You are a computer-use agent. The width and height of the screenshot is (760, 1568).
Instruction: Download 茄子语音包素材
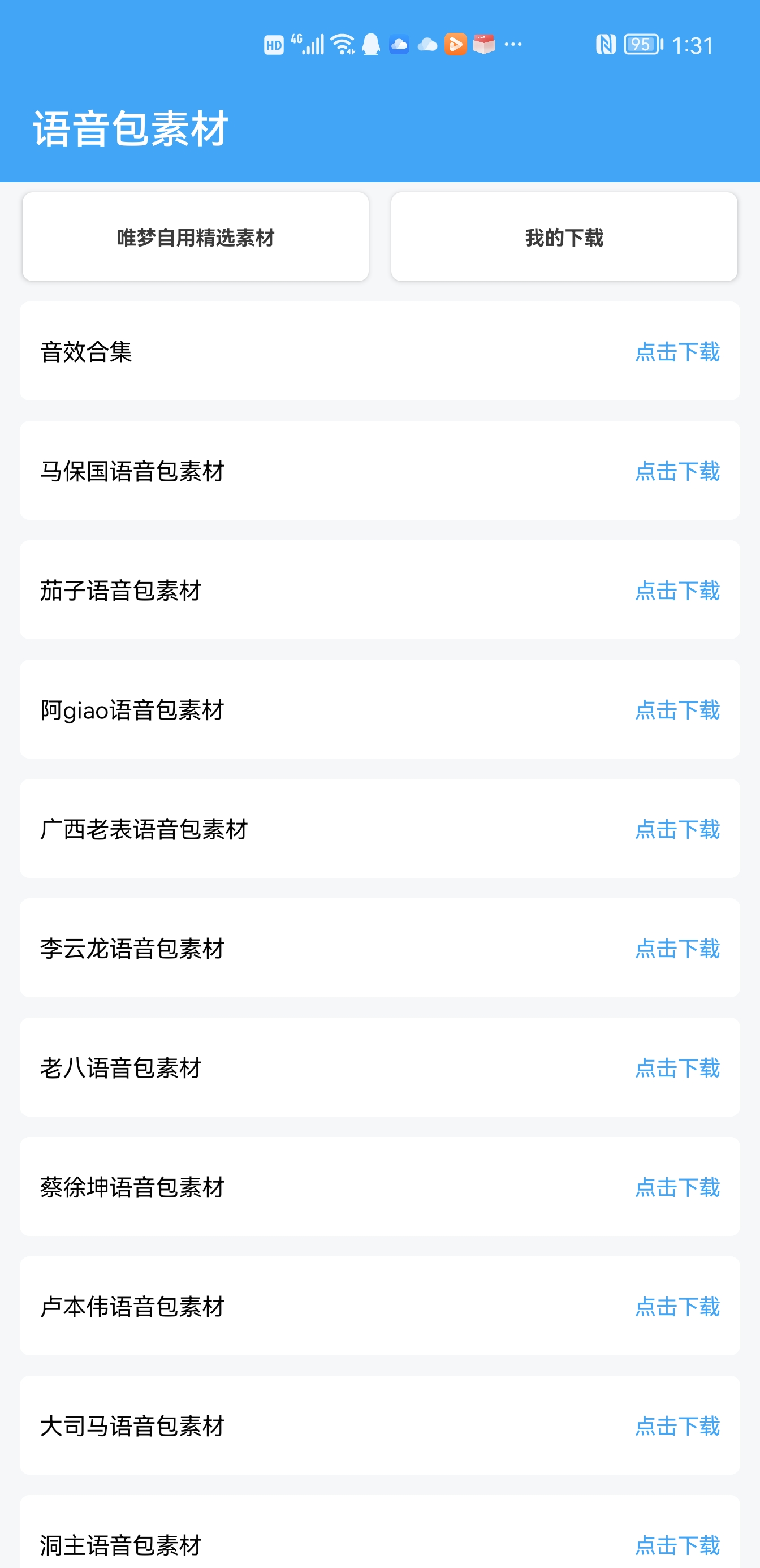click(677, 591)
